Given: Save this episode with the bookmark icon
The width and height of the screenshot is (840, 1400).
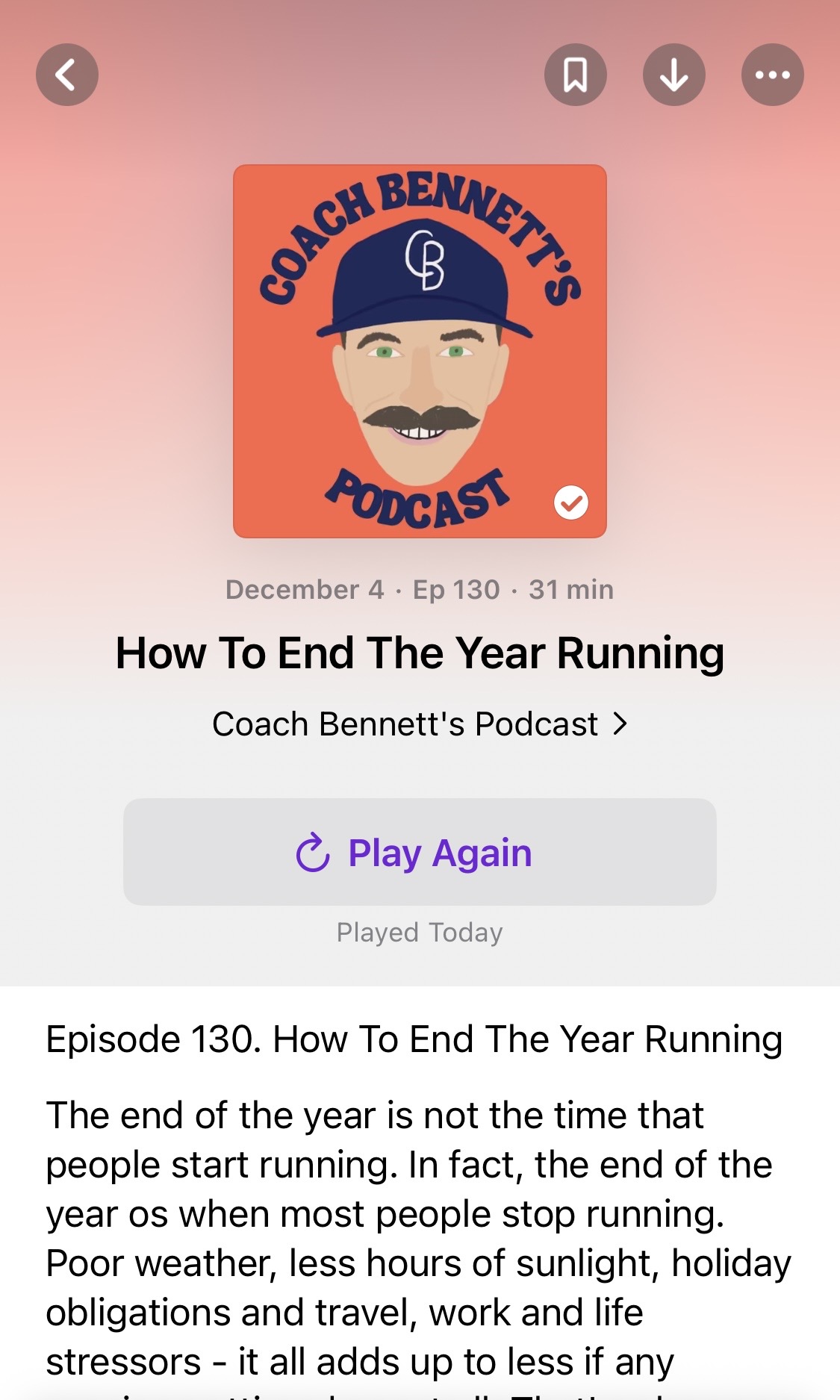Looking at the screenshot, I should [x=575, y=75].
